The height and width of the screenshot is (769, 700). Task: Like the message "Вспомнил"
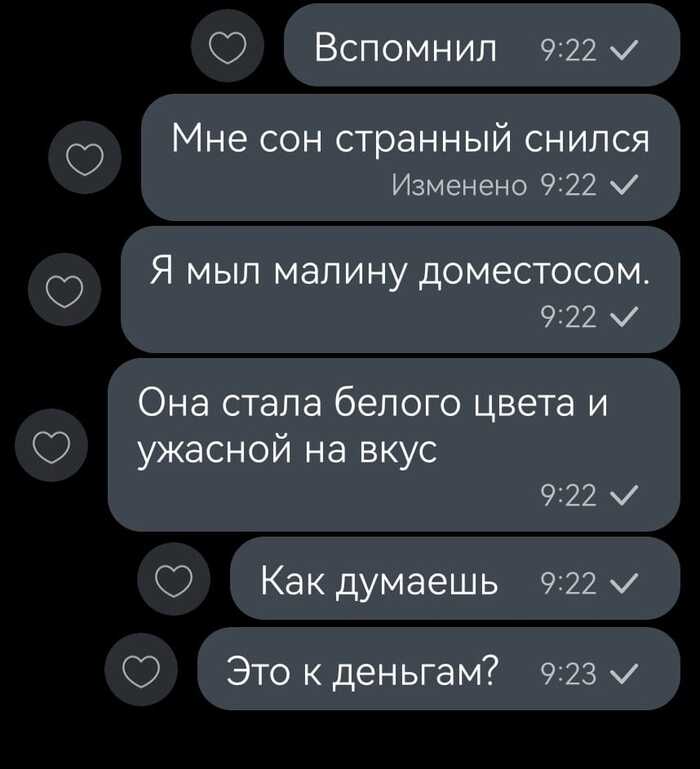(x=227, y=46)
